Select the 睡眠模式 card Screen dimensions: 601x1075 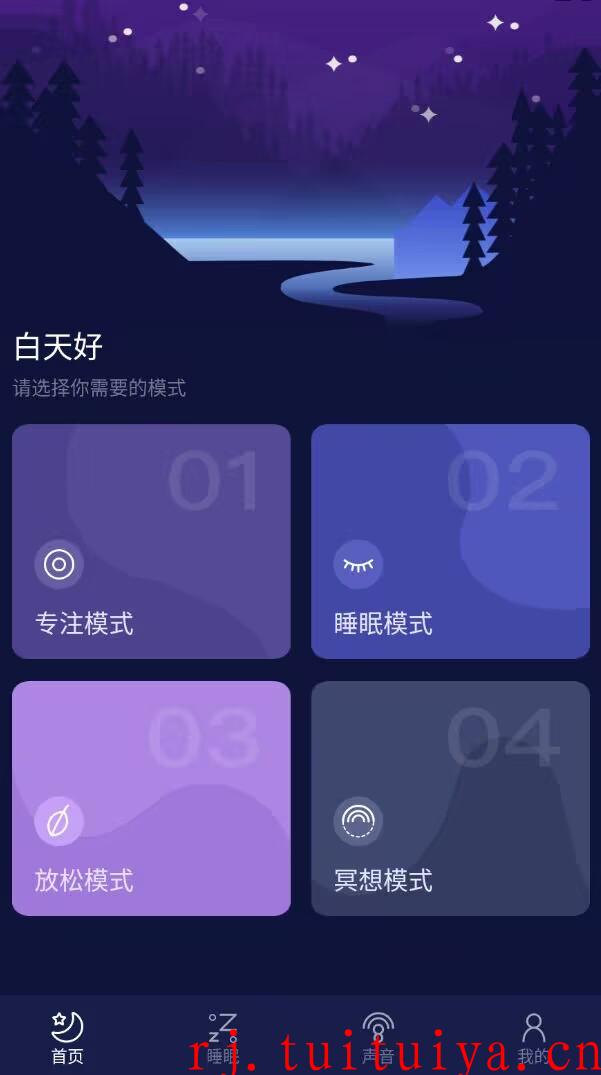point(450,541)
